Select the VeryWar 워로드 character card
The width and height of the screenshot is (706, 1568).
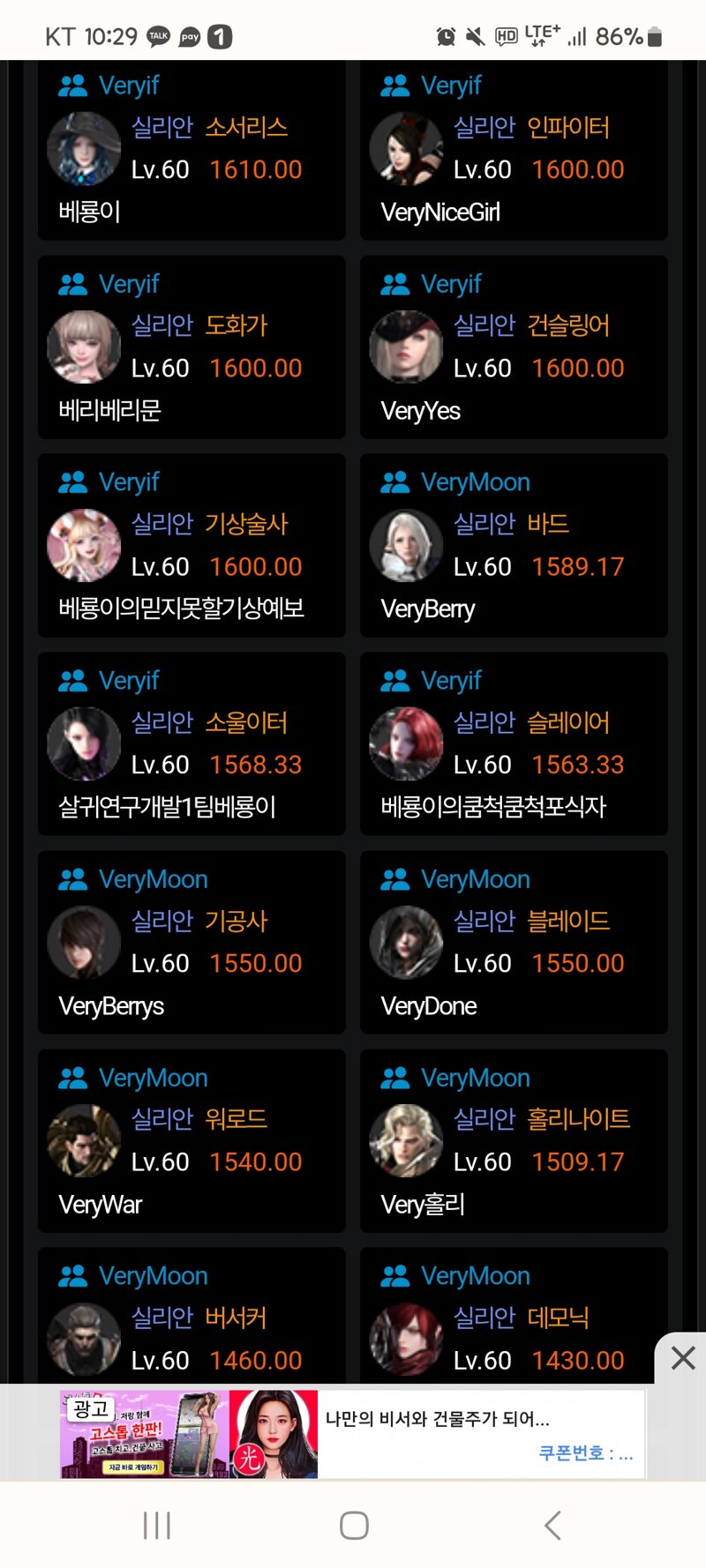(x=192, y=1141)
